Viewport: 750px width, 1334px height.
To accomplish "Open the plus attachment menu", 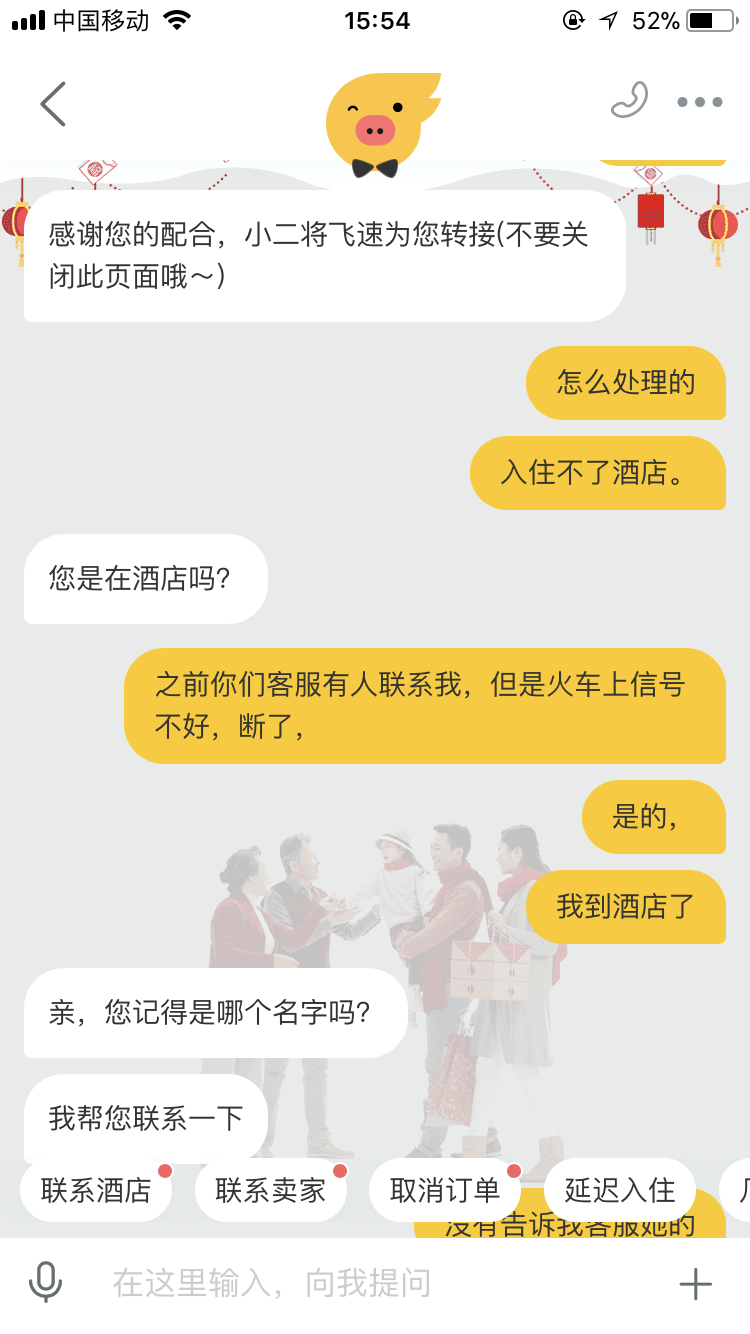I will (695, 1283).
